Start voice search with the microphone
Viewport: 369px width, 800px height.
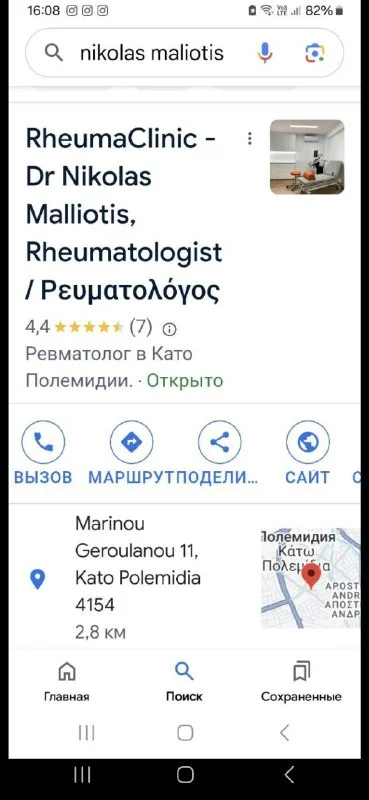click(265, 53)
